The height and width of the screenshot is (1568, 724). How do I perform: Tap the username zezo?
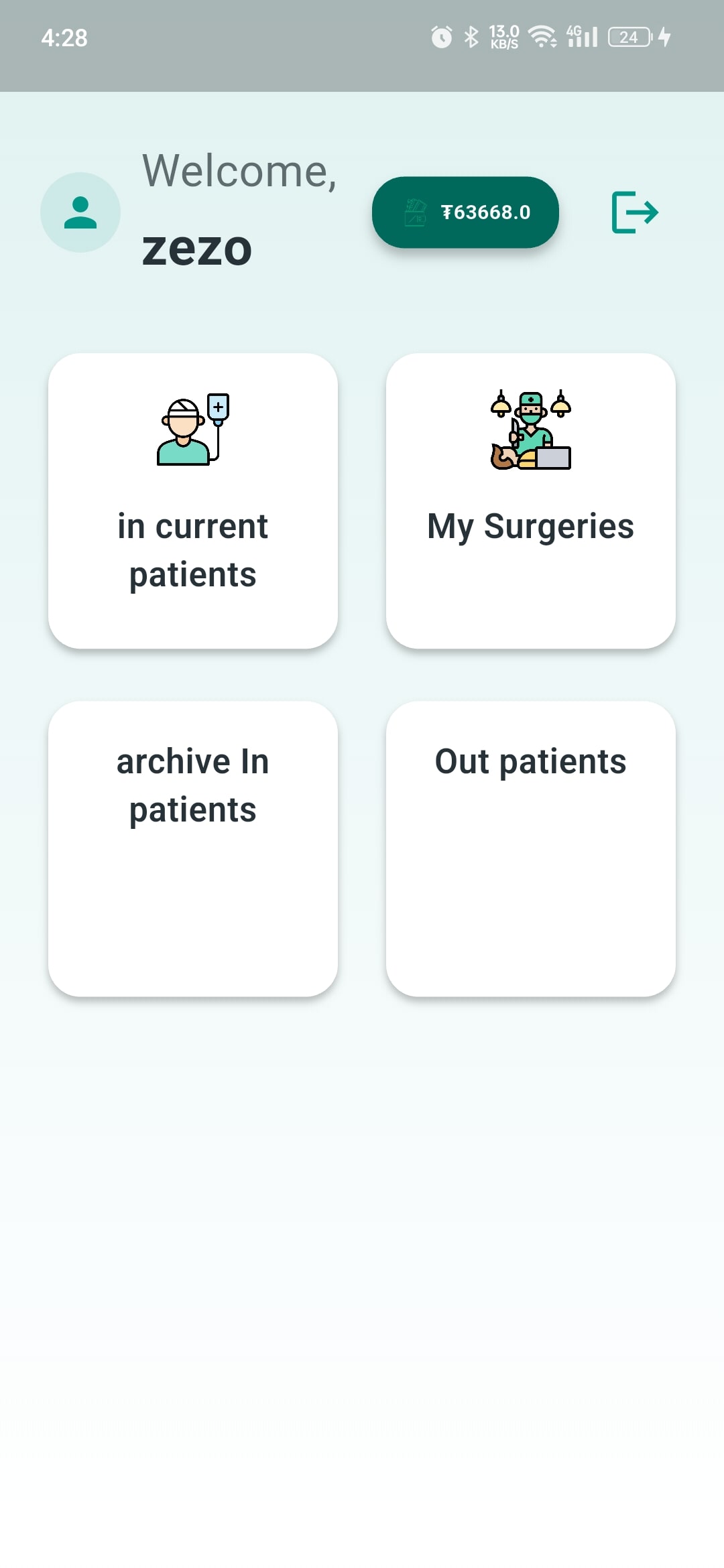click(198, 249)
